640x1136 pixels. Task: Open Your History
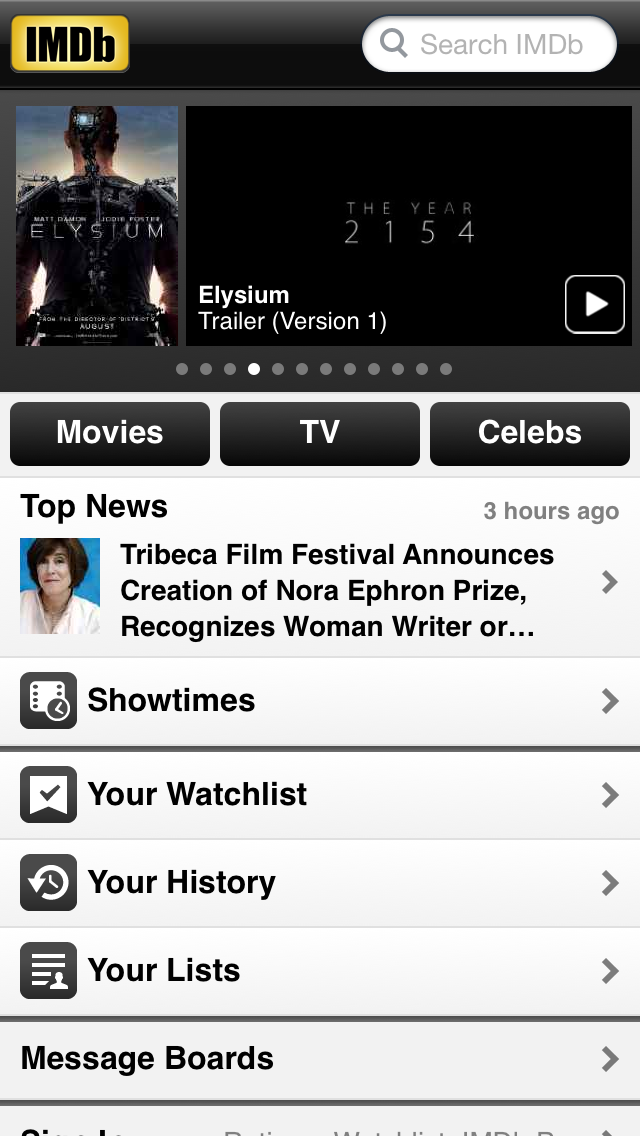click(x=320, y=883)
